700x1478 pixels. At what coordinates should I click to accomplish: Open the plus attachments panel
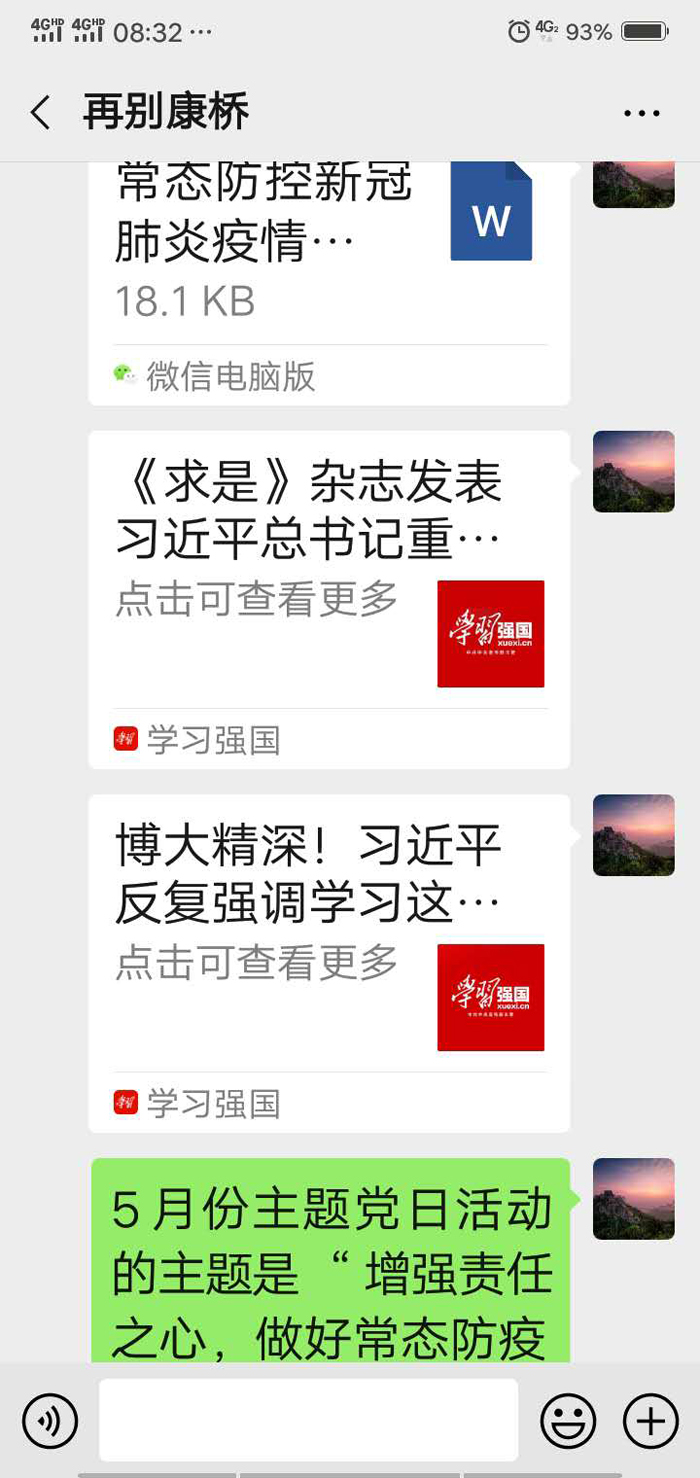pos(650,1420)
